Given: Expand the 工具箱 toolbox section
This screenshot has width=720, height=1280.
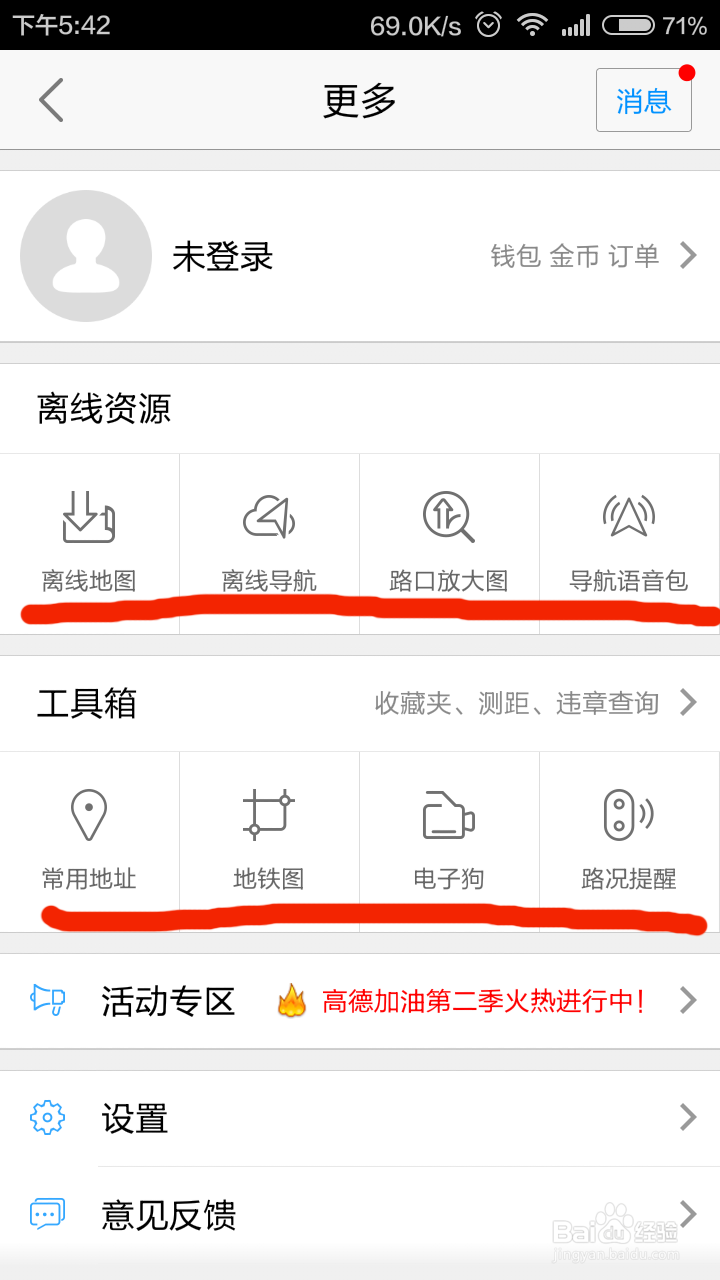Looking at the screenshot, I should tap(687, 703).
